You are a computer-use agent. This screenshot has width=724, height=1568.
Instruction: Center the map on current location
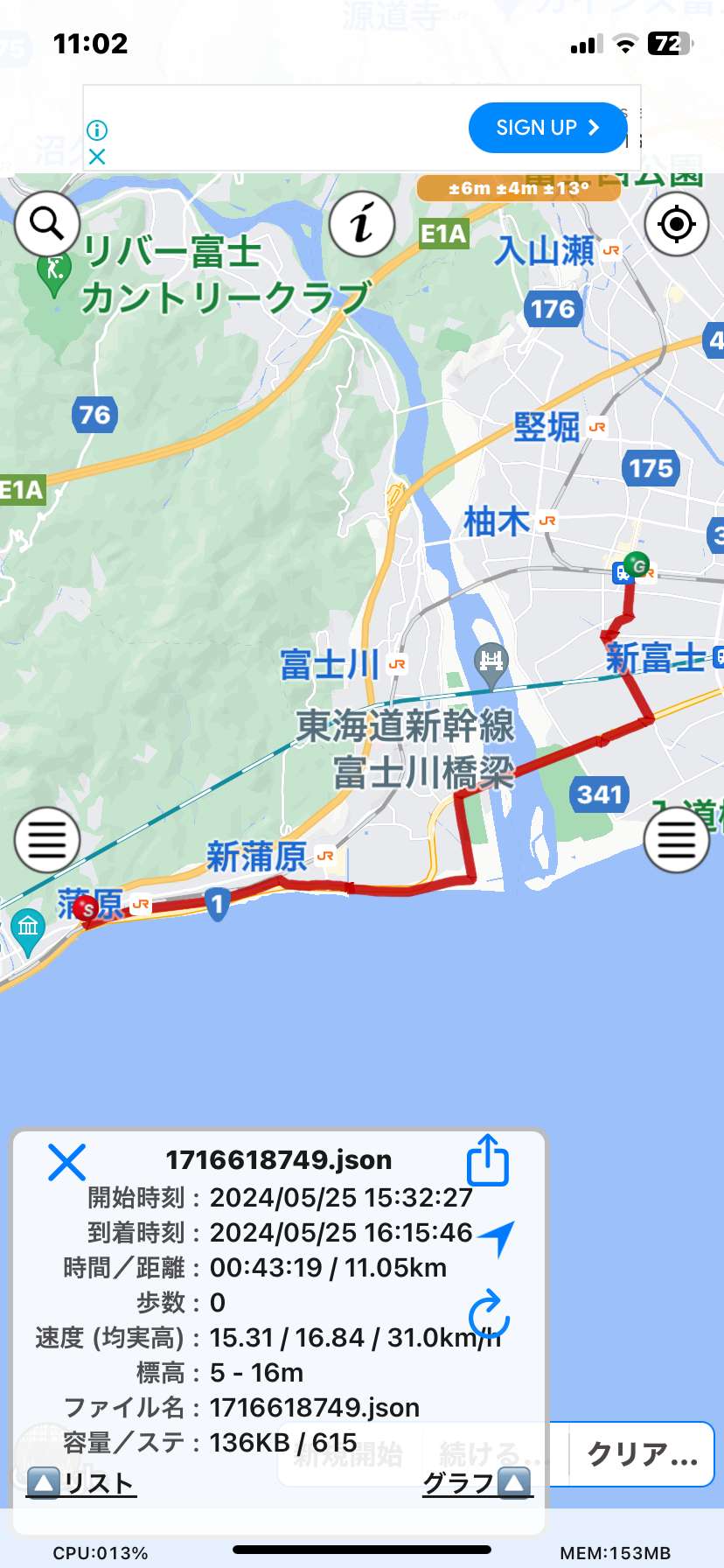click(677, 224)
